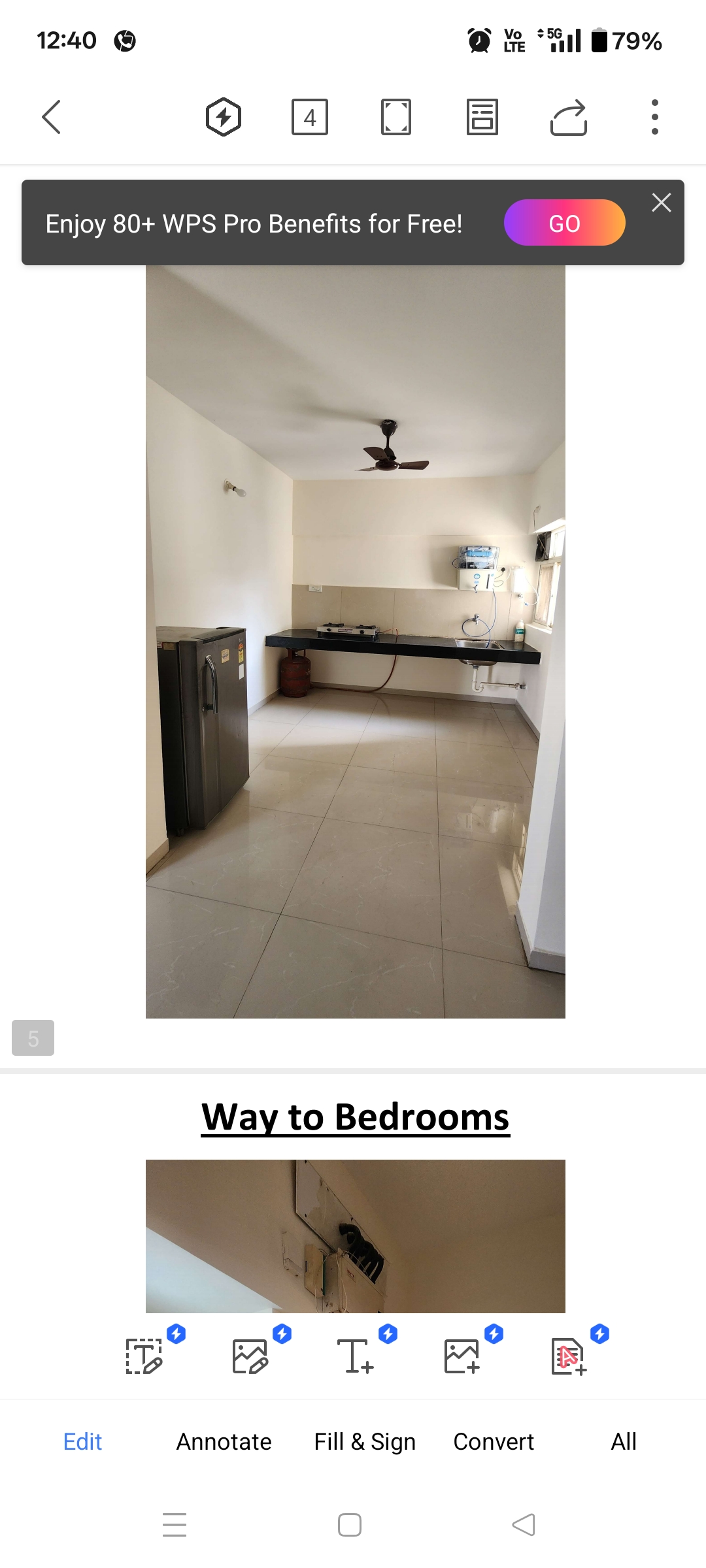This screenshot has width=706, height=1568.
Task: Select the Edit tab
Action: (x=82, y=1441)
